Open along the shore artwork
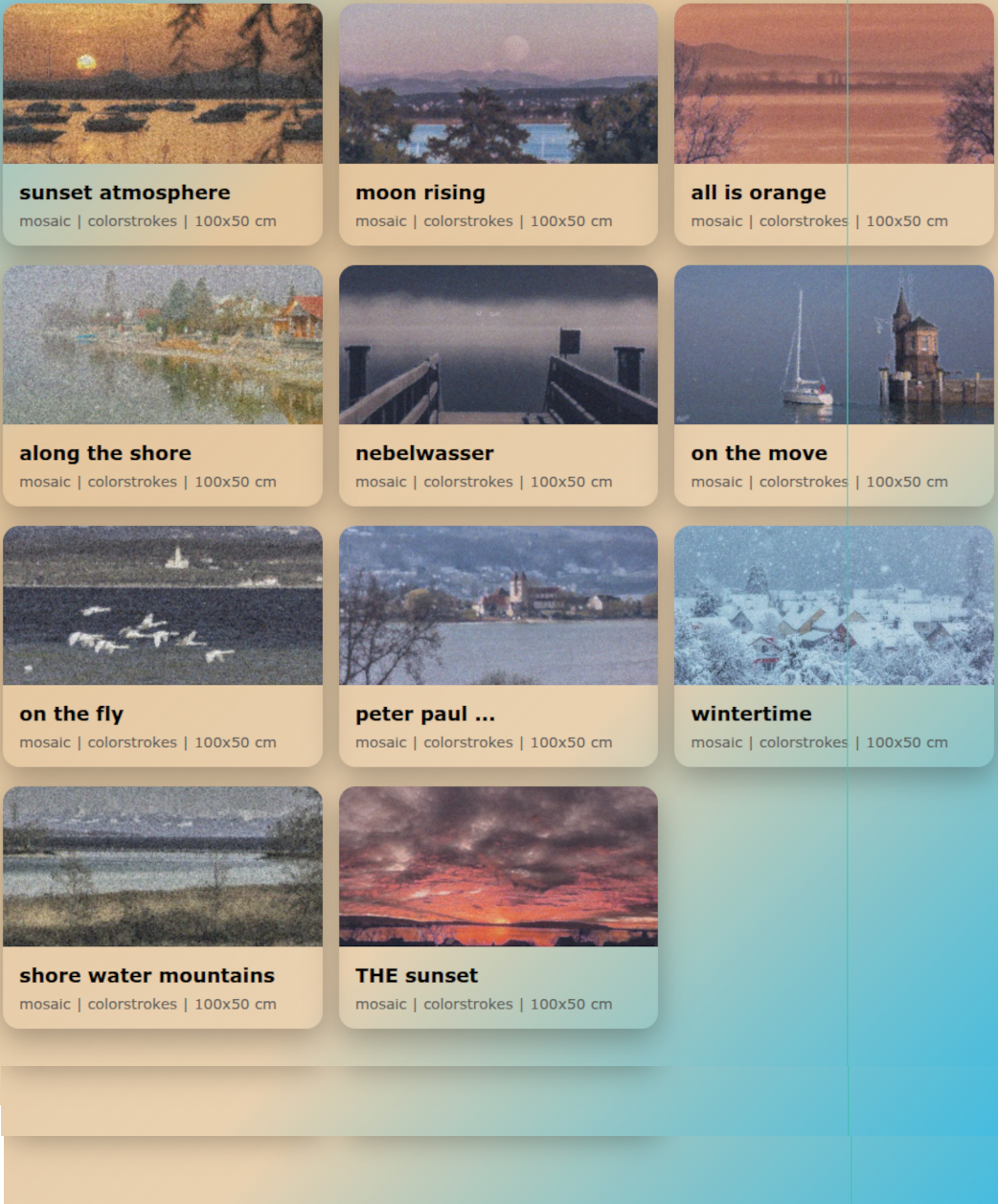Image resolution: width=998 pixels, height=1204 pixels. pyautogui.click(x=163, y=385)
